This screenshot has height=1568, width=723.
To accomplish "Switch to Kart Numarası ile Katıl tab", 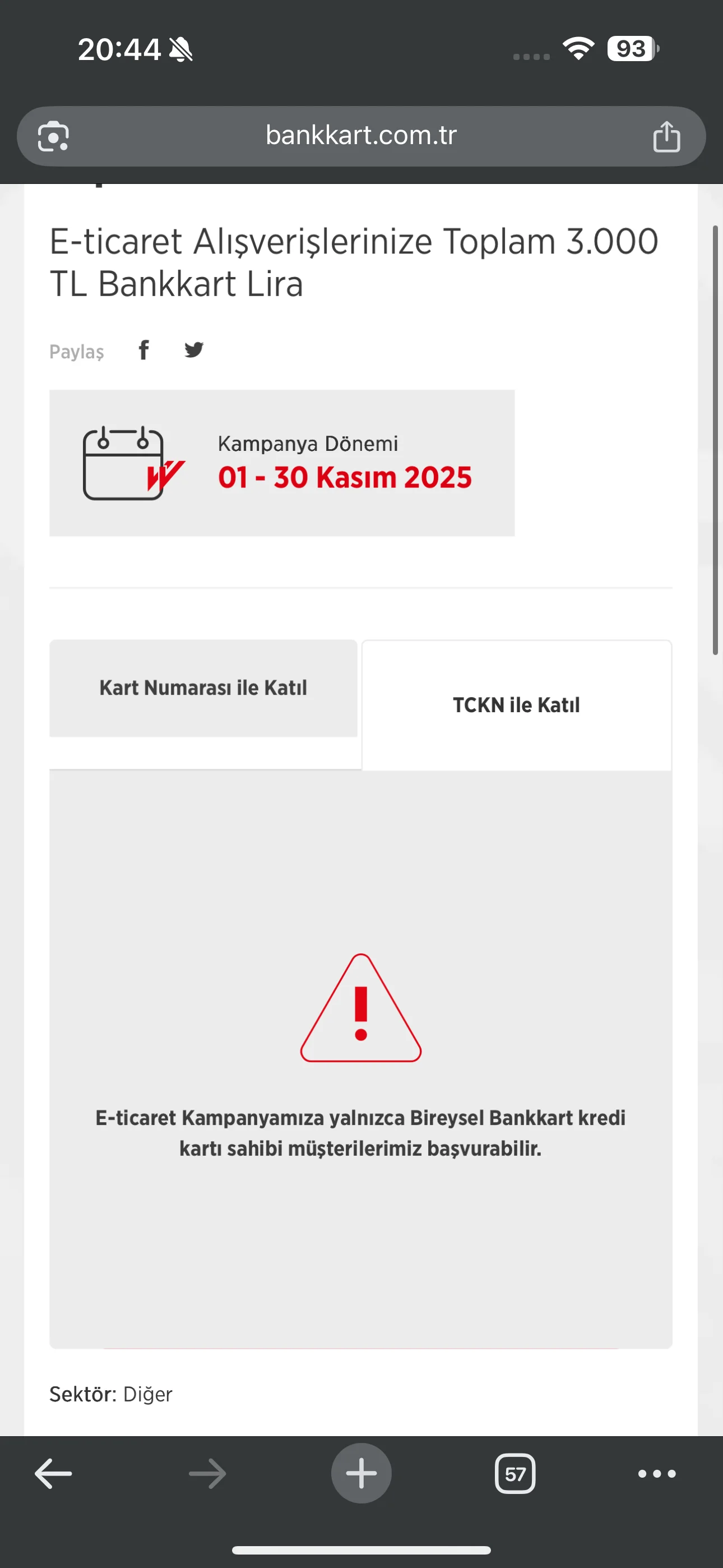I will [x=203, y=688].
